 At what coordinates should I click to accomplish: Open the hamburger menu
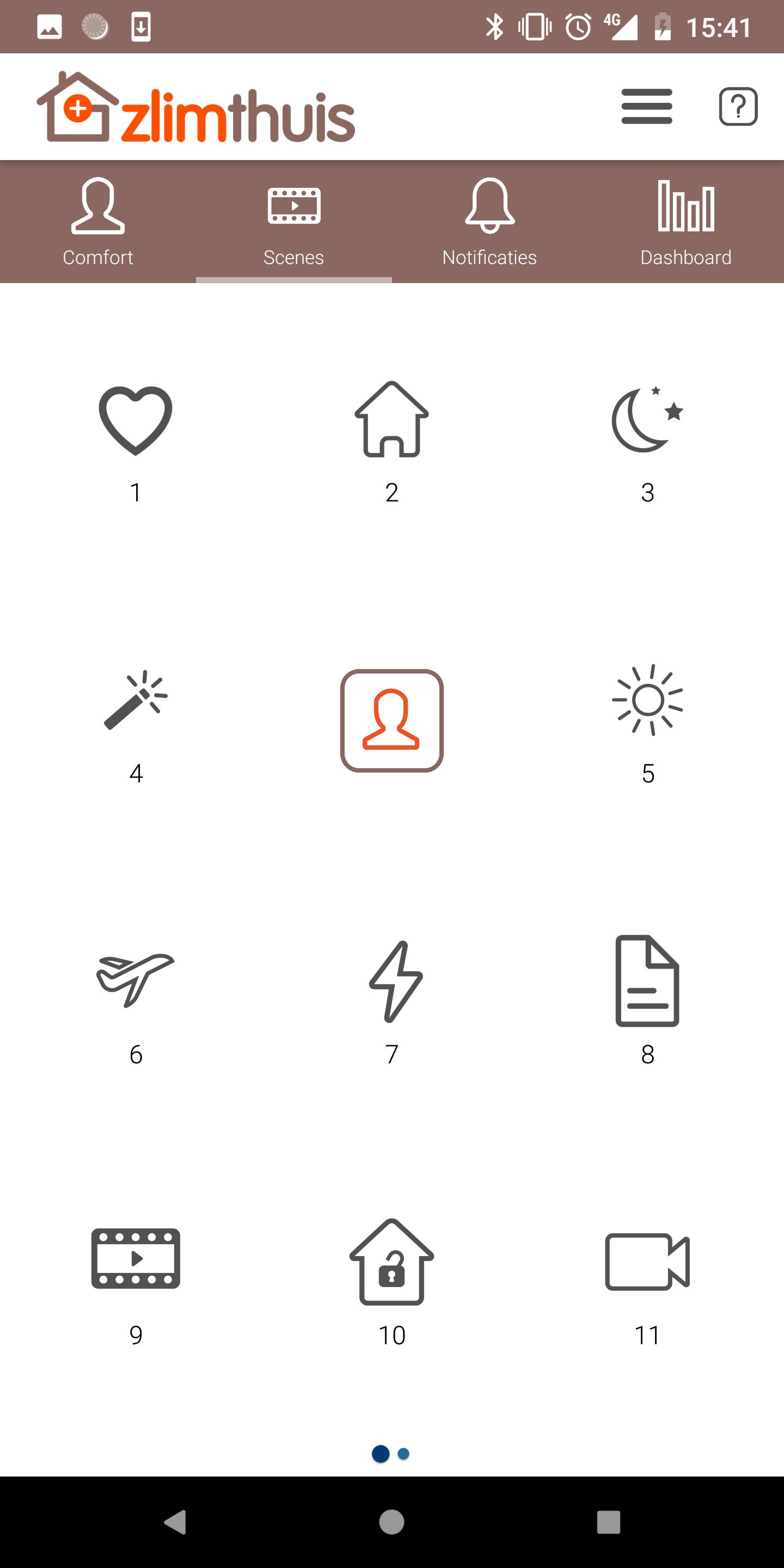[x=646, y=107]
